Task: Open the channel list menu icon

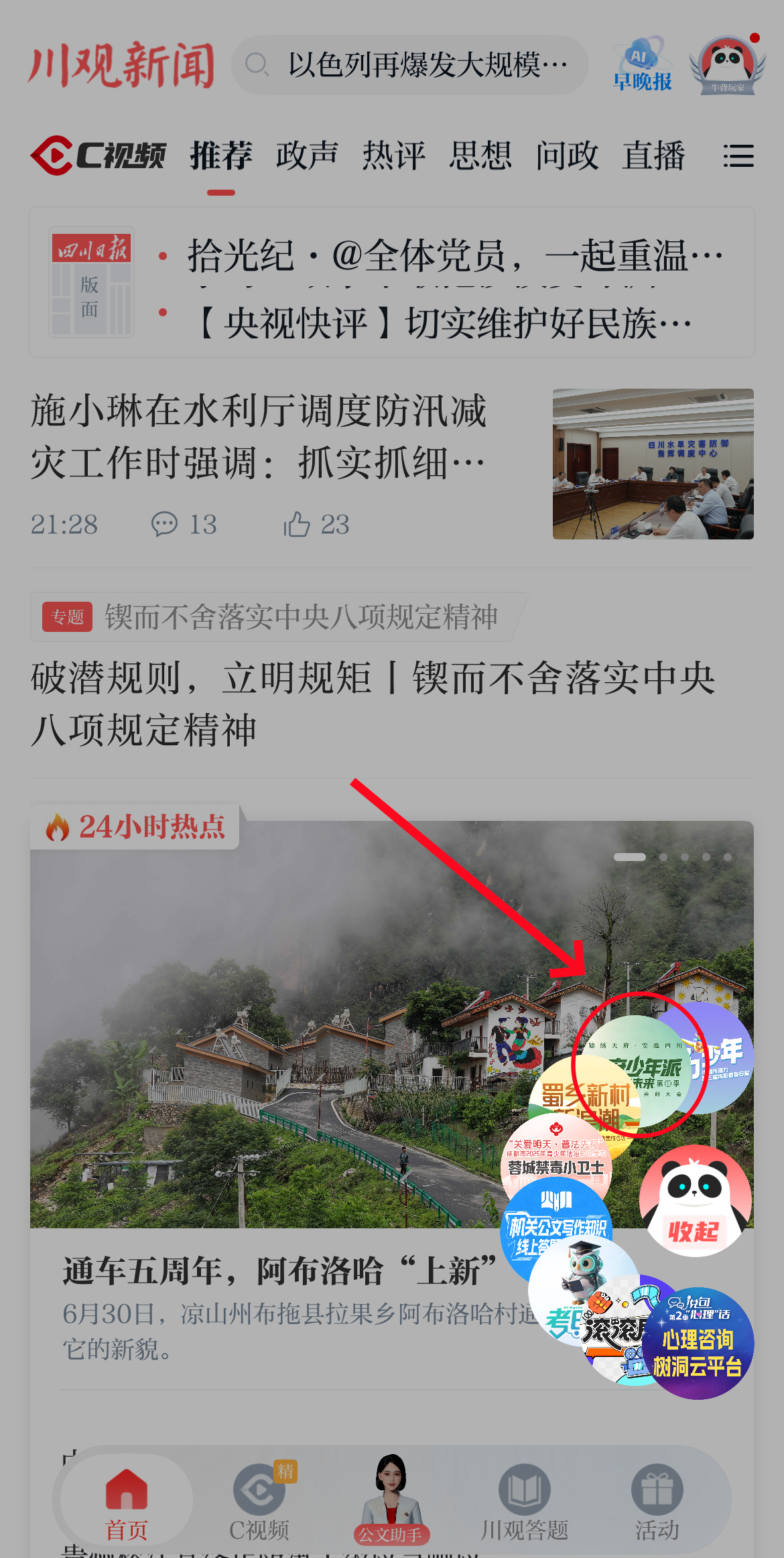Action: point(738,156)
